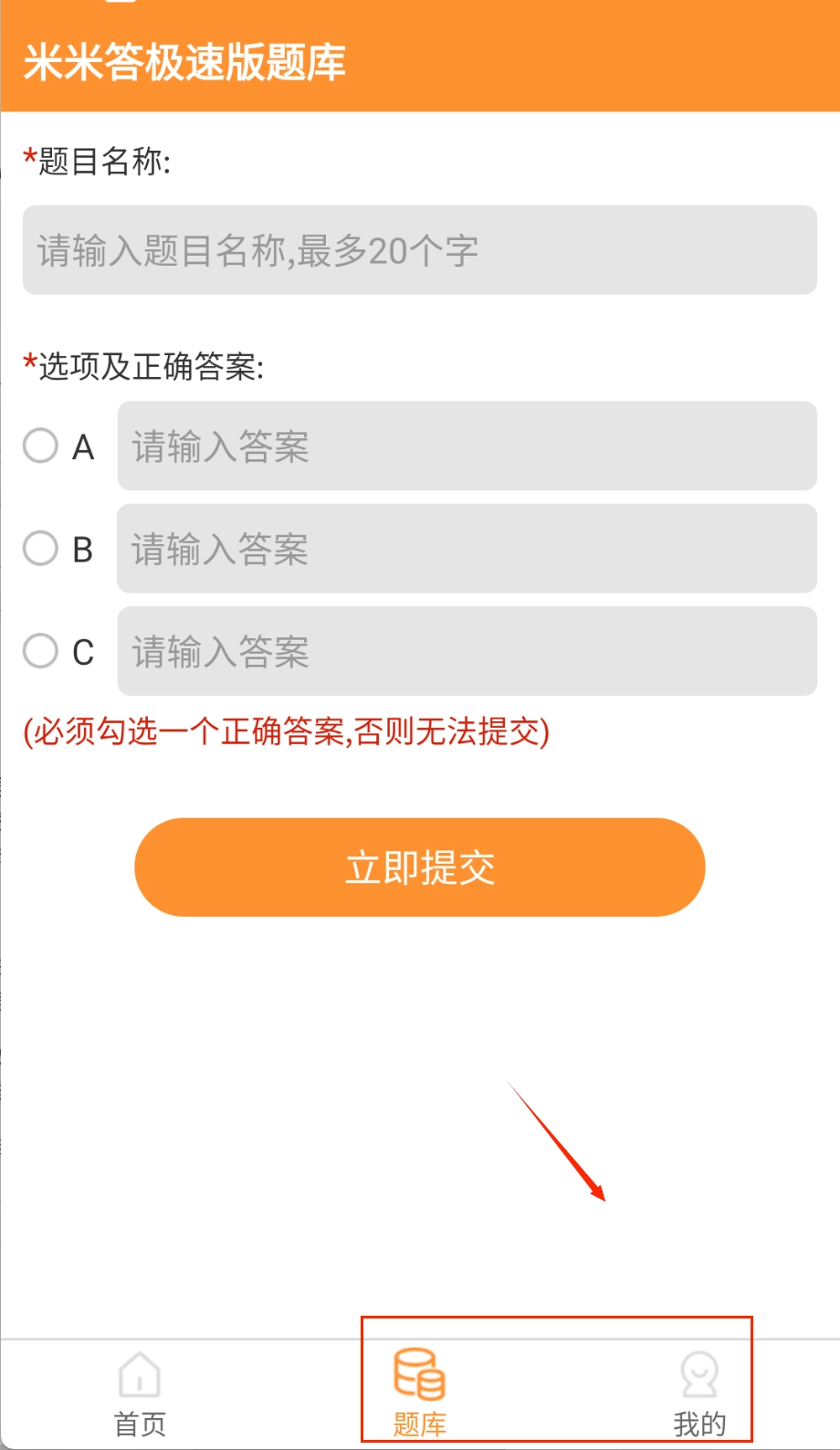The image size is (840, 1450).
Task: Switch to the 我的 tab
Action: pos(699,1392)
